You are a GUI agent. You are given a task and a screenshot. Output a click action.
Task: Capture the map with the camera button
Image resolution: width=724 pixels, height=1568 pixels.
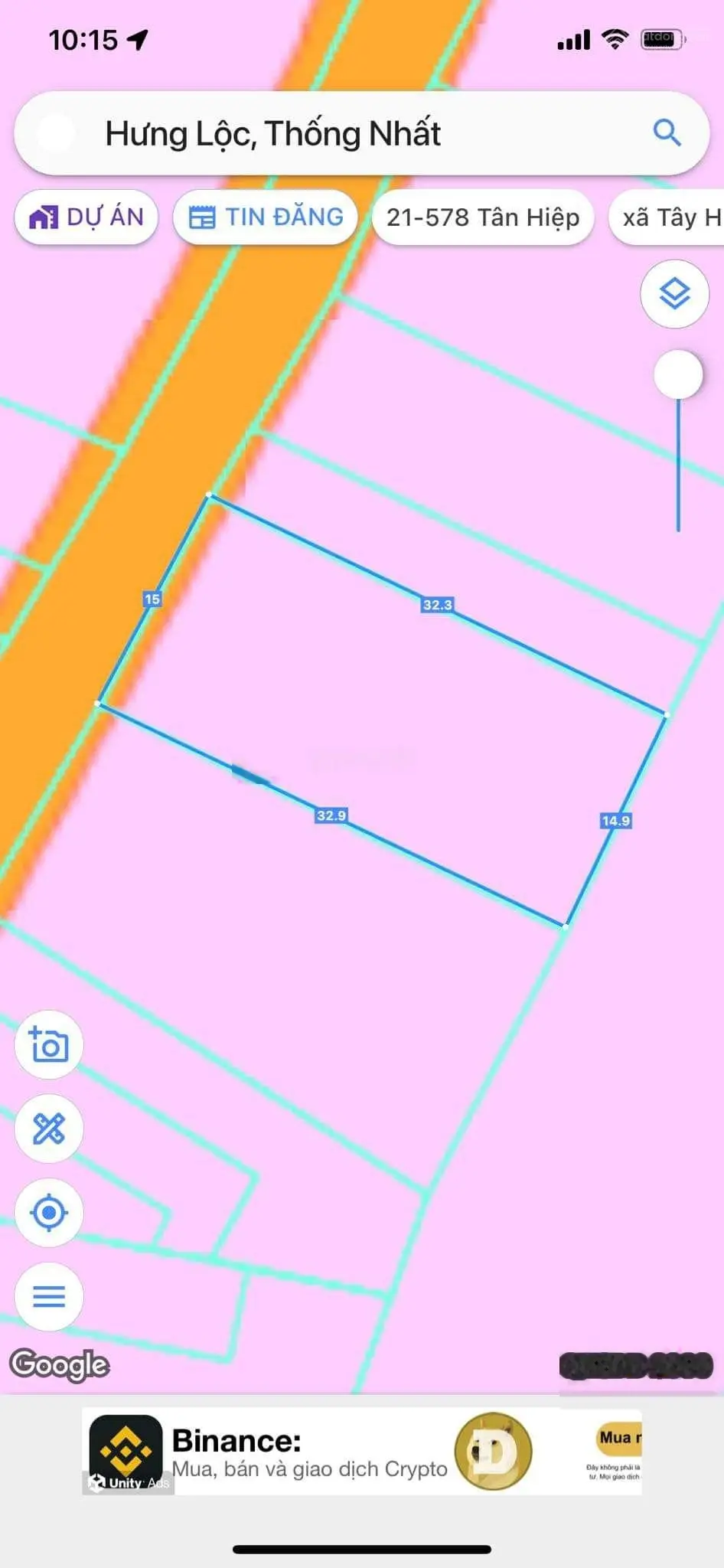49,1045
